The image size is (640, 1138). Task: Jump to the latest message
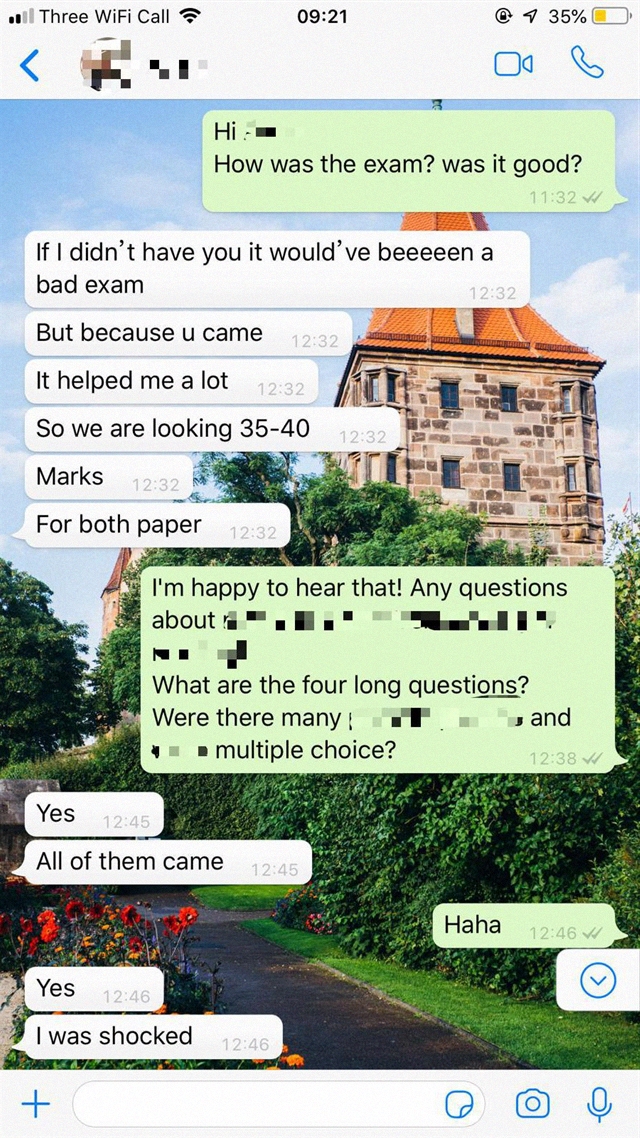pos(597,981)
